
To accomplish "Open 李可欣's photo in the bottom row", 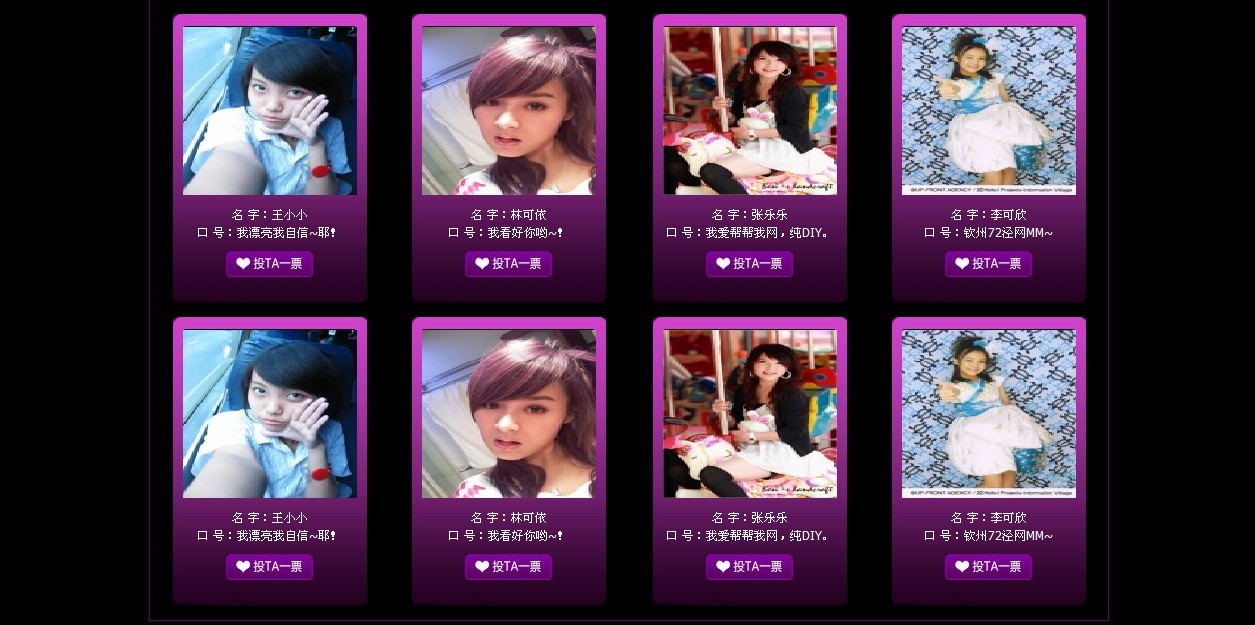I will (988, 413).
